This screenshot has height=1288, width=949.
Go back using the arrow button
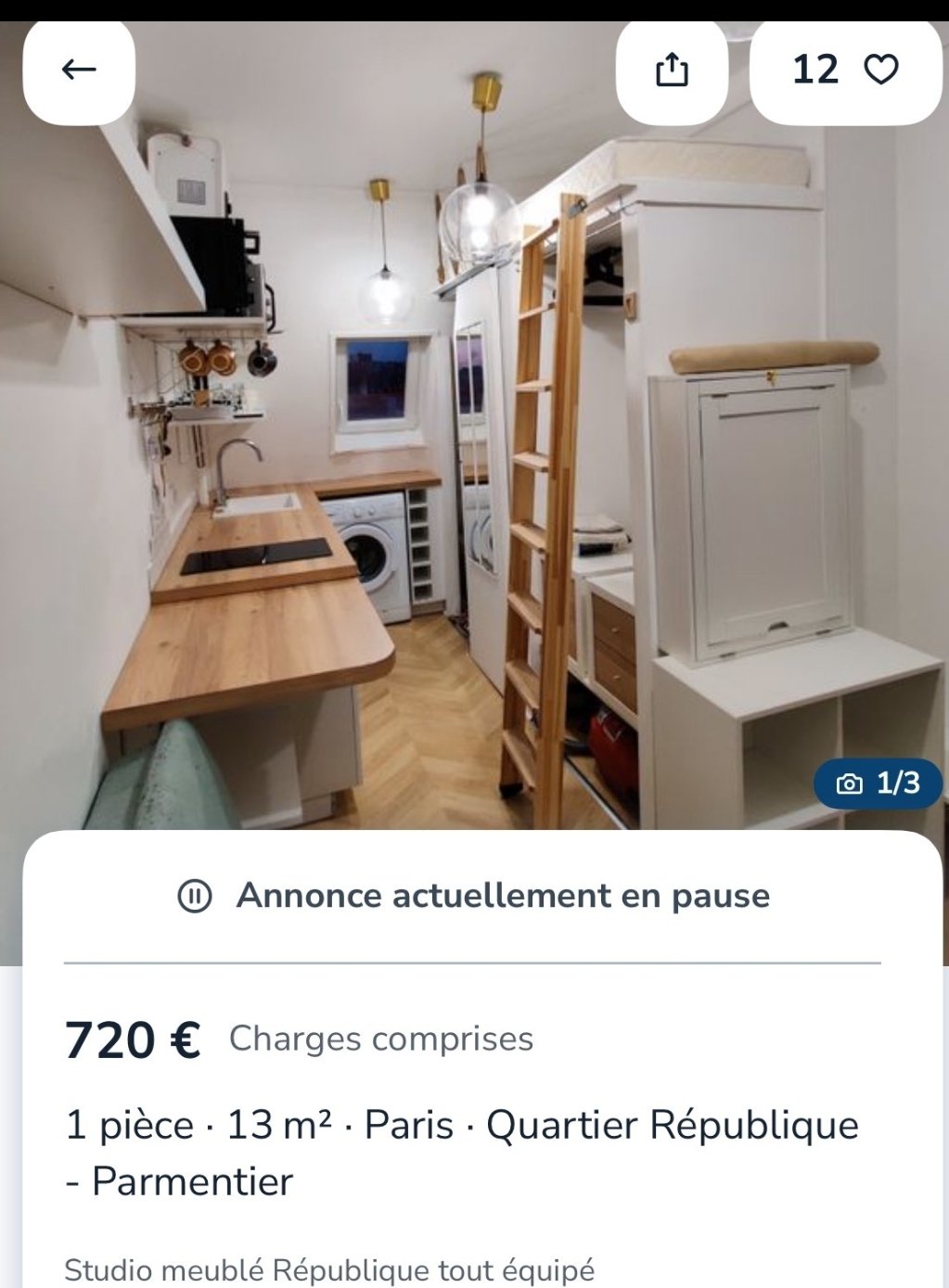coord(79,70)
